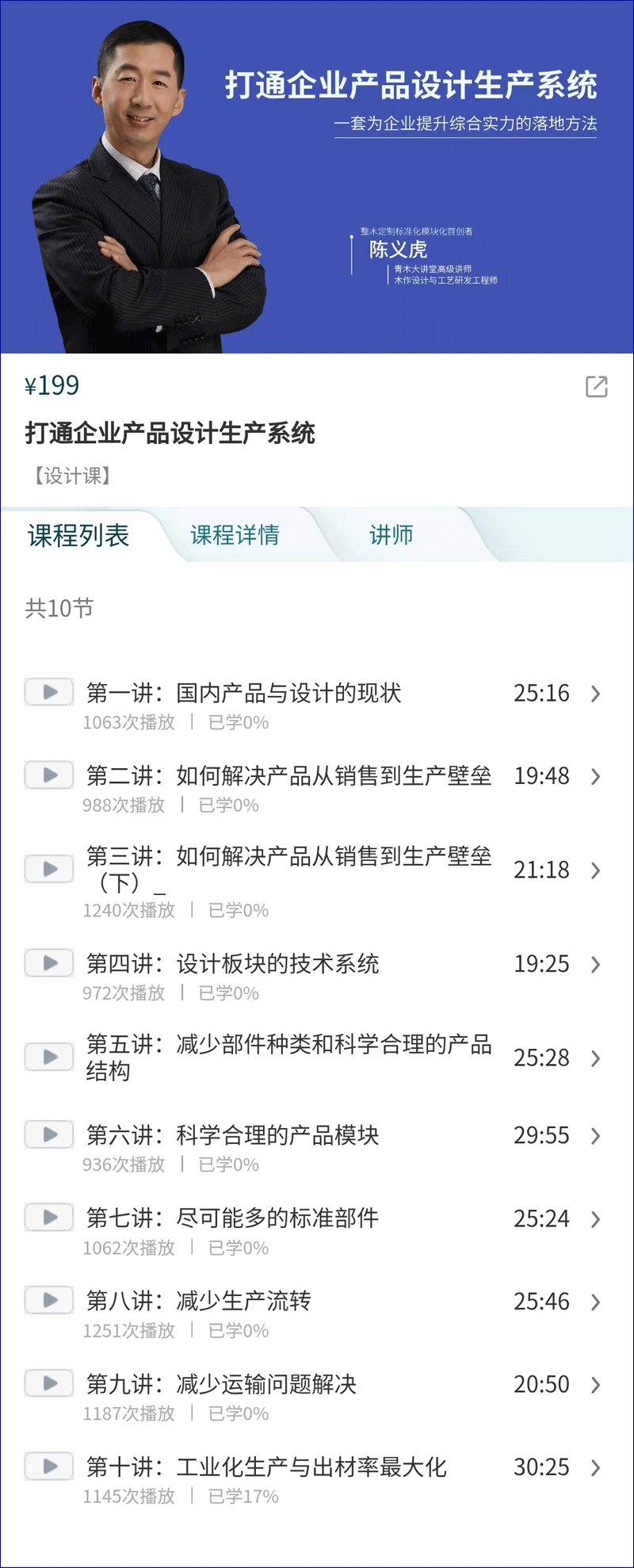Viewport: 634px width, 1568px height.
Task: Open 第五讲：减少部件种类和科学合理的产品结构
Action: (288, 1057)
